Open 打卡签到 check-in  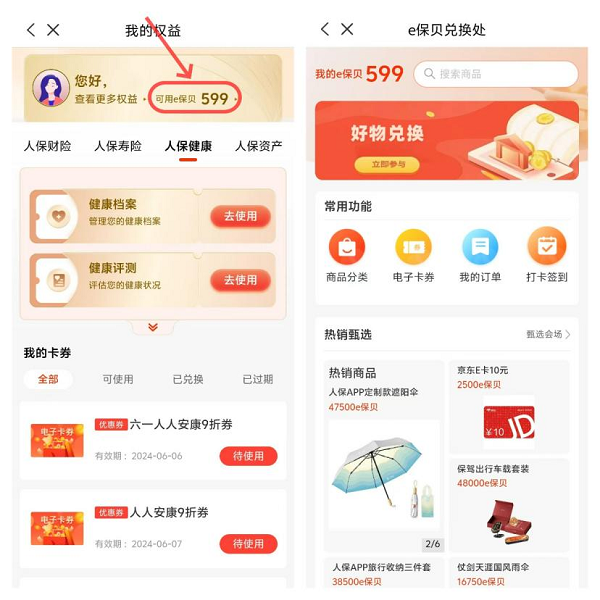pyautogui.click(x=546, y=255)
